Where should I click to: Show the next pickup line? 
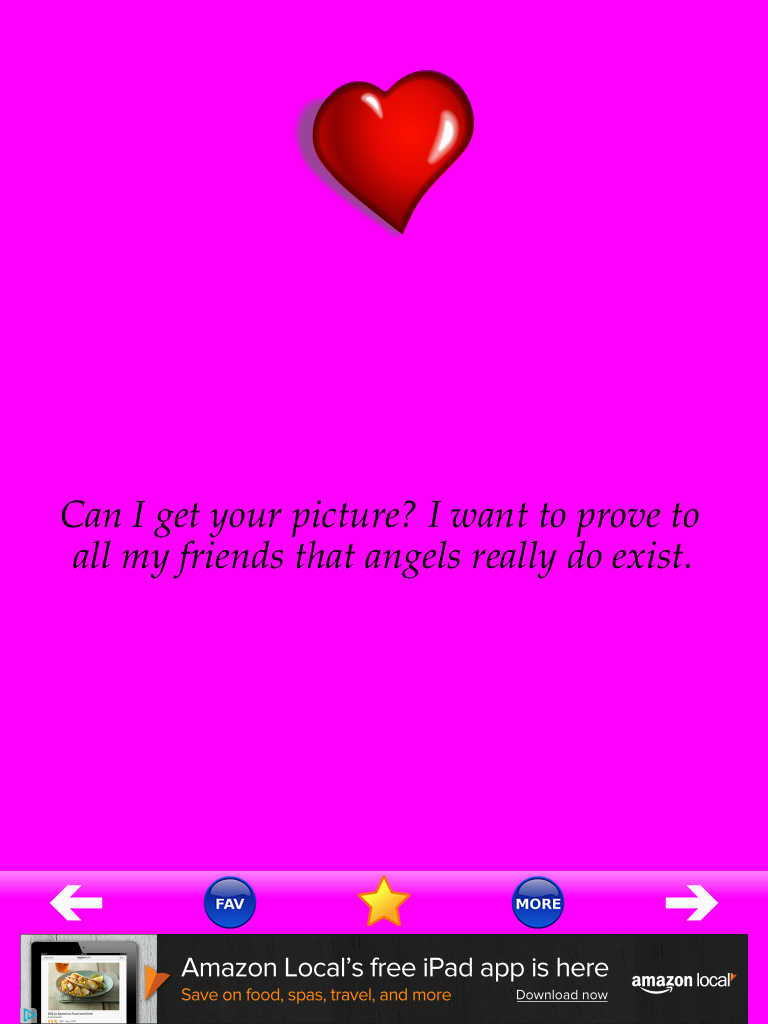(x=691, y=903)
